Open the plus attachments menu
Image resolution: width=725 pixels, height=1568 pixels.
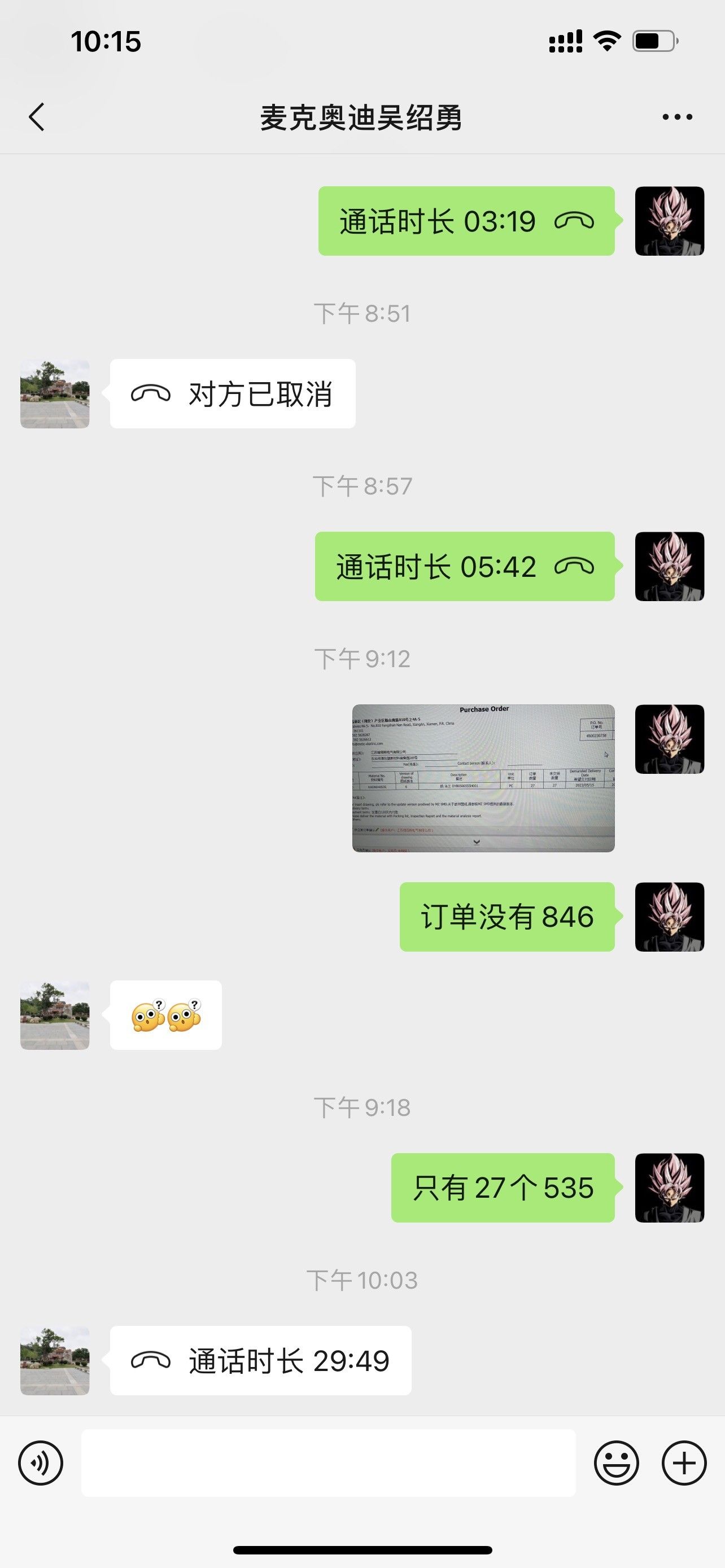(x=684, y=1462)
